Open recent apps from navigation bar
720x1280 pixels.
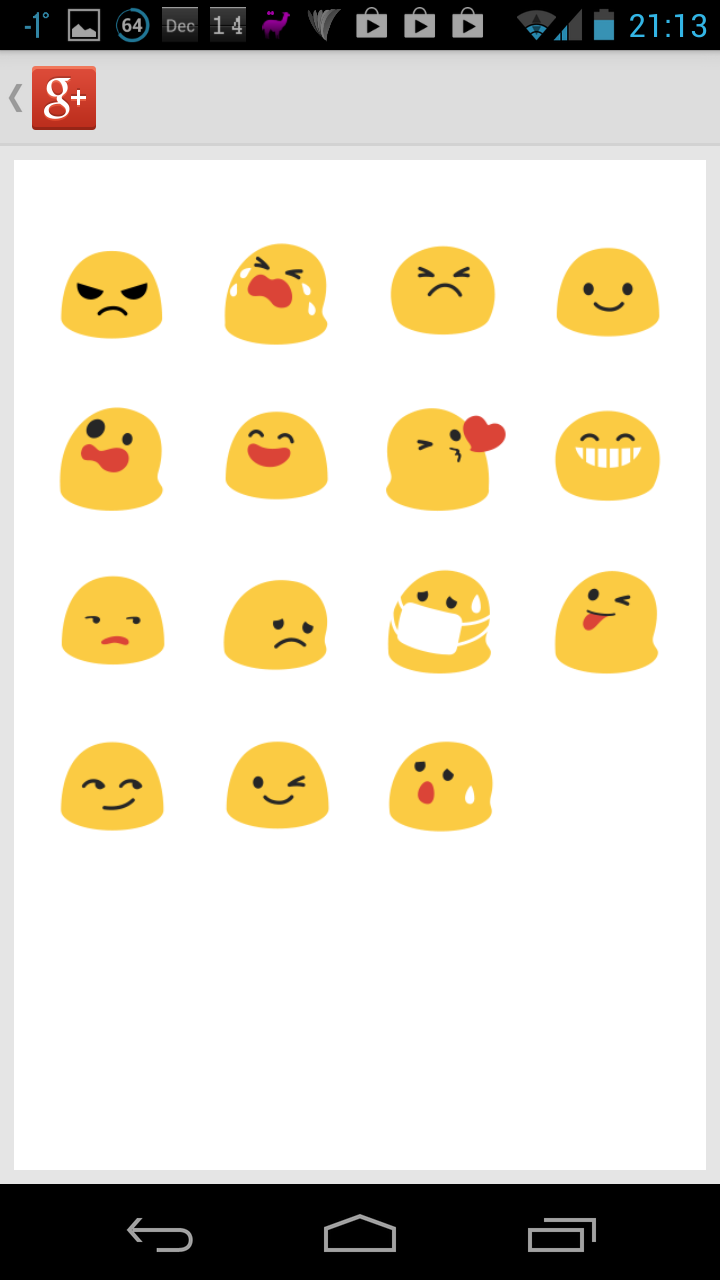click(561, 1234)
